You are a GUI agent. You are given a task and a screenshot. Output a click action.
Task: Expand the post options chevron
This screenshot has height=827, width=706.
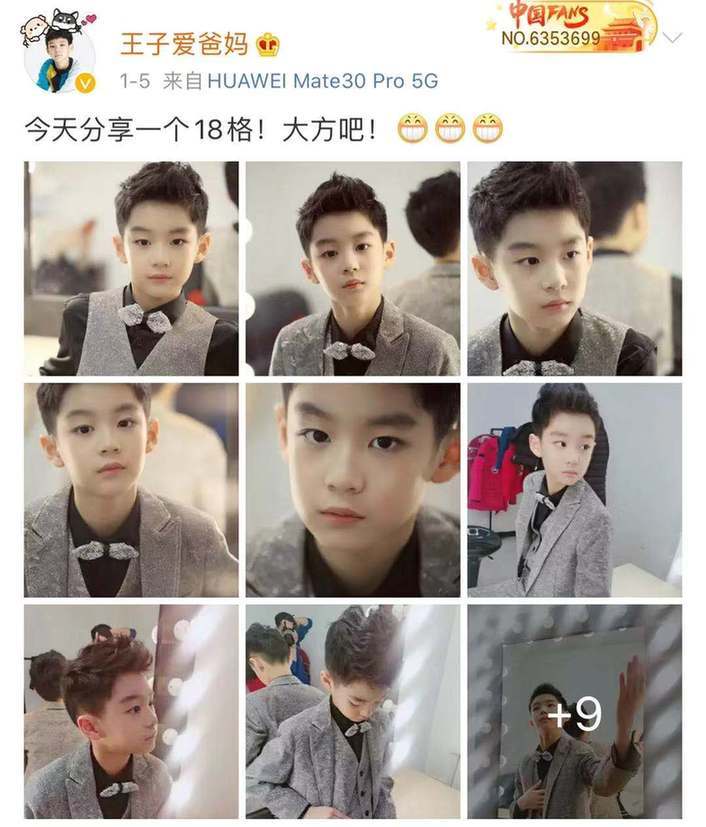tap(673, 38)
